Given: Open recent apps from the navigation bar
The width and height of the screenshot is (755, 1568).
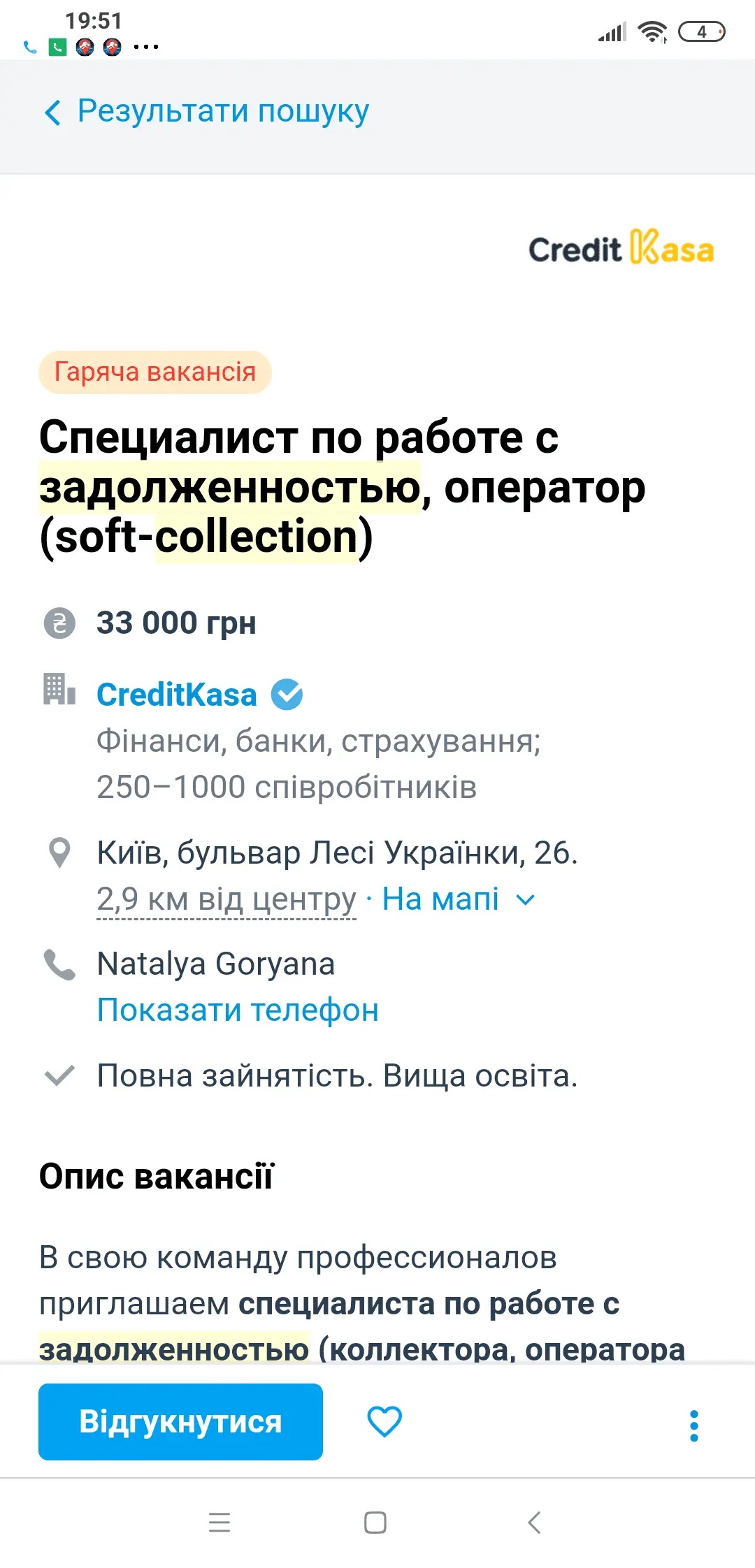Looking at the screenshot, I should tap(220, 1522).
